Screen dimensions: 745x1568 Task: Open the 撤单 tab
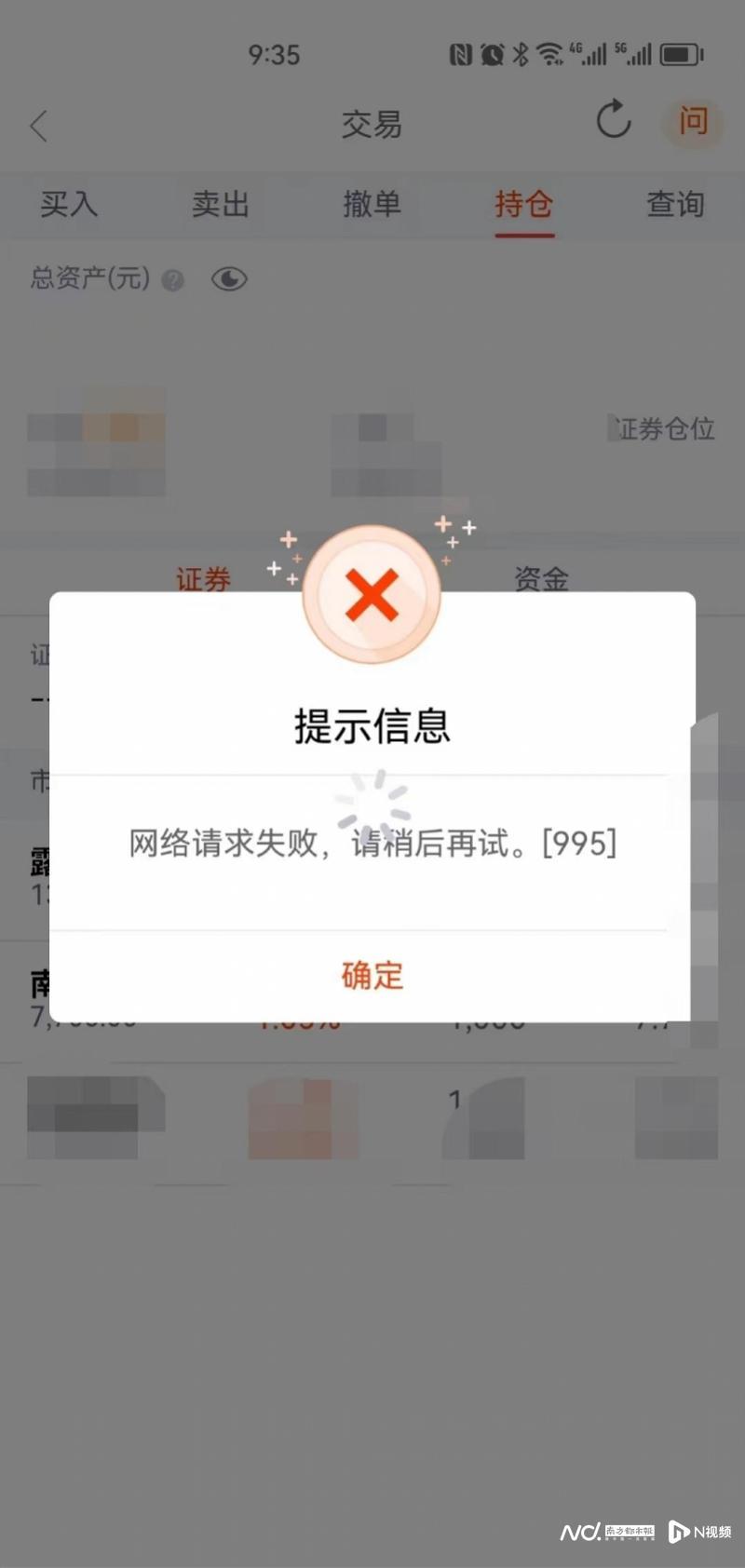(372, 204)
